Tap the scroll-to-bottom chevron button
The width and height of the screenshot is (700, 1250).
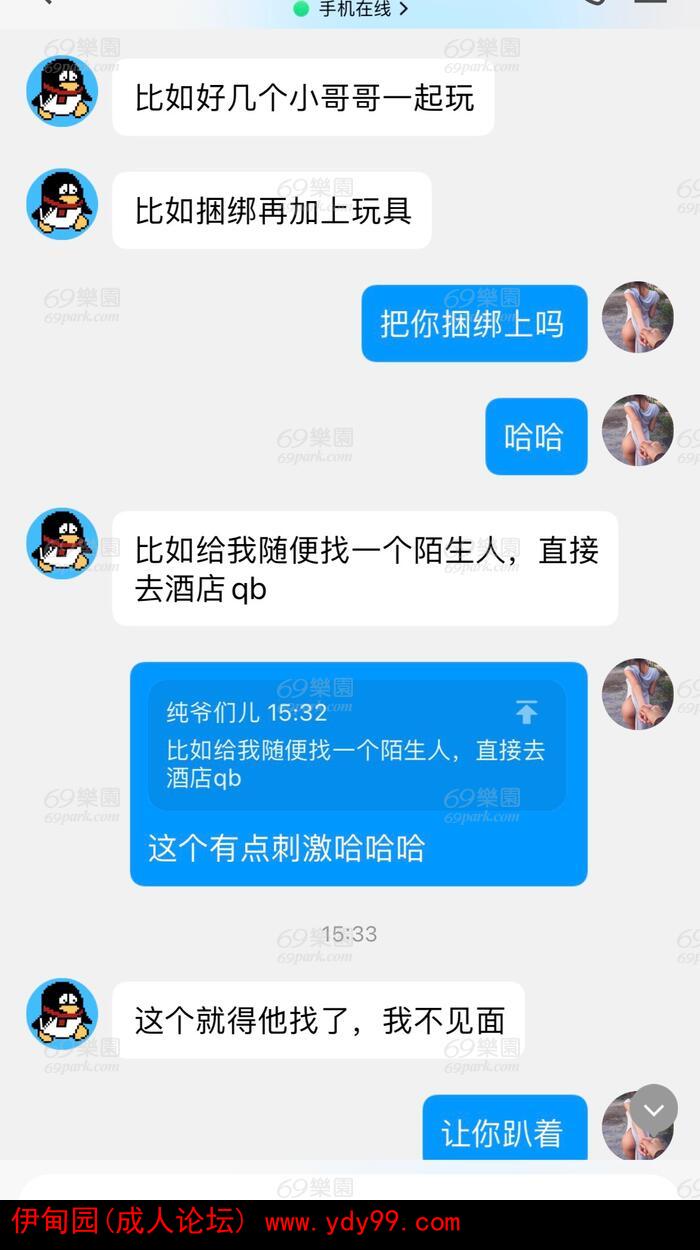[x=654, y=1109]
